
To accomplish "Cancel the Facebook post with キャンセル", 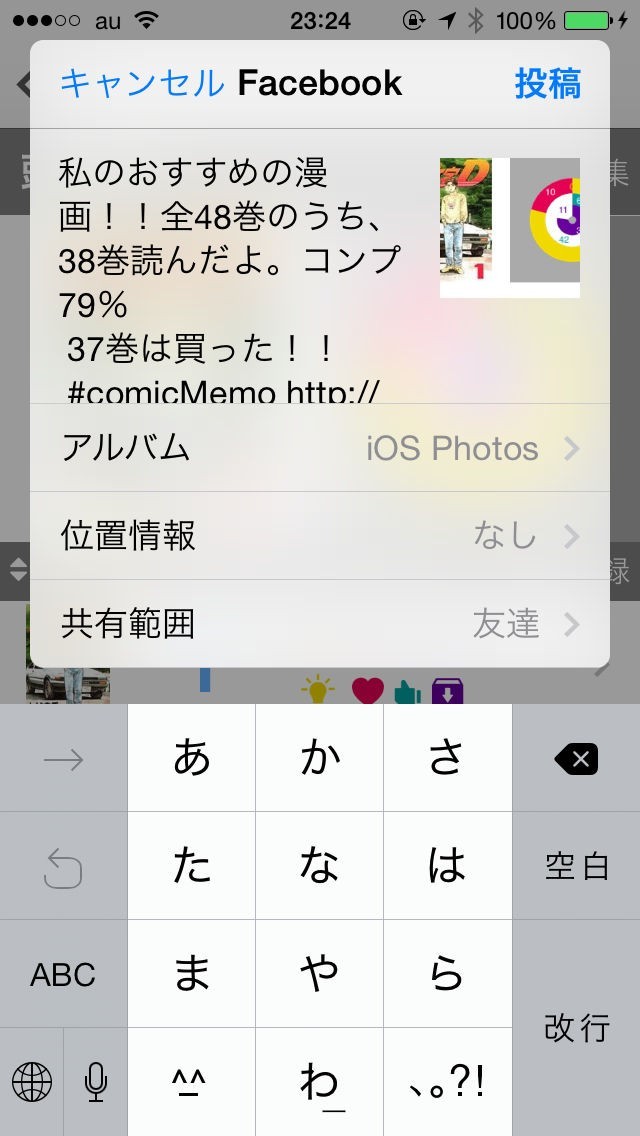I will pyautogui.click(x=142, y=84).
